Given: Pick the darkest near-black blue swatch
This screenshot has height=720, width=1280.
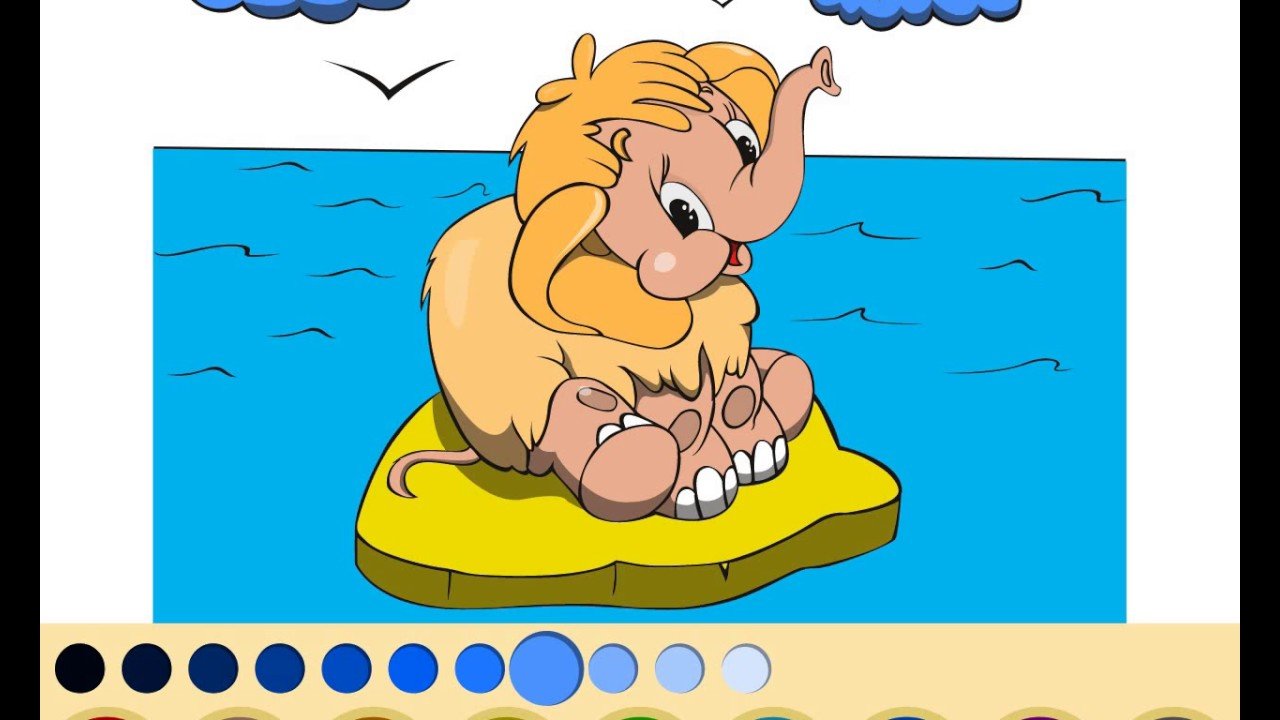Looking at the screenshot, I should [x=80, y=668].
